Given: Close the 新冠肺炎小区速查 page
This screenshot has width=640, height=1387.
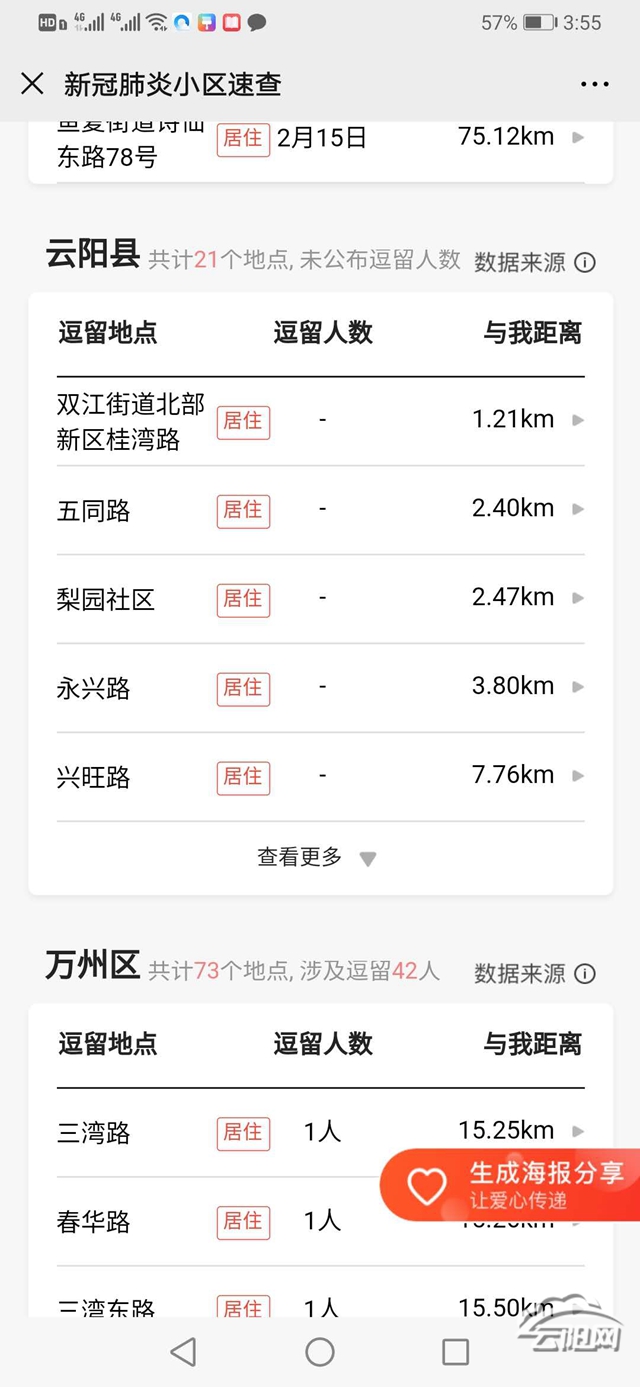Looking at the screenshot, I should 32,84.
